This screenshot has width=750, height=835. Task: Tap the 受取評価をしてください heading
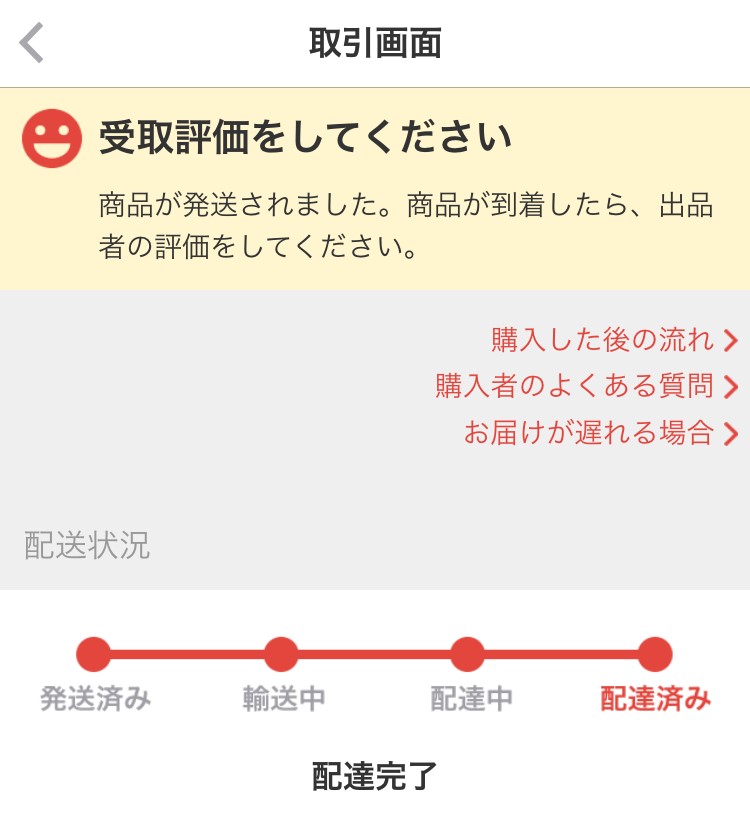(x=305, y=137)
